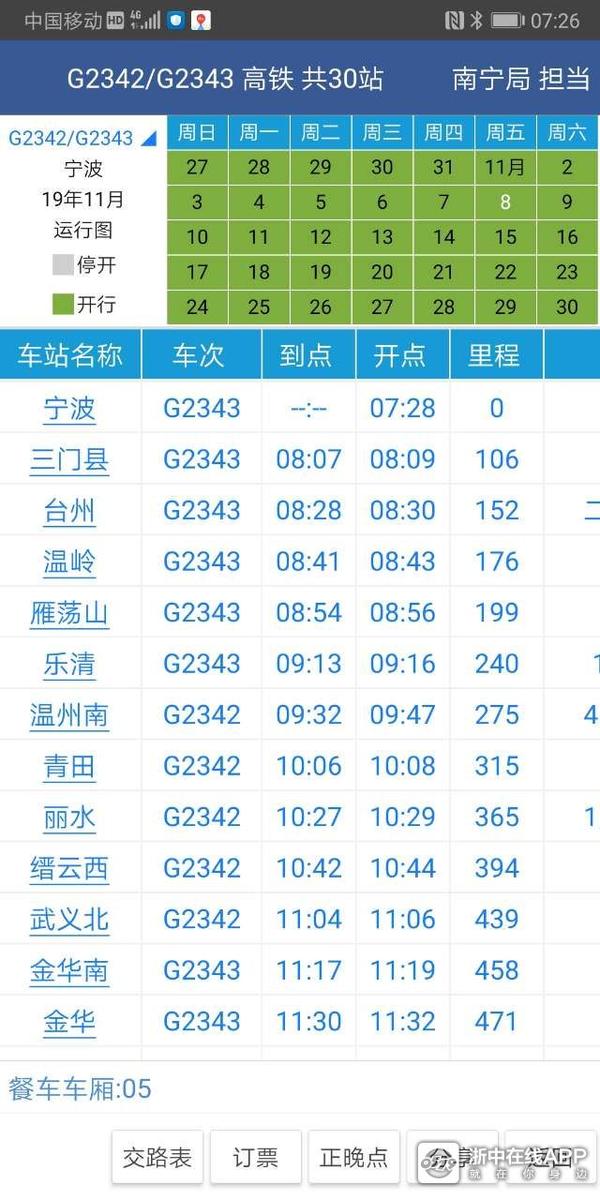Open the 金华 station link
Screen dimensions: 600x1200
tap(70, 1022)
